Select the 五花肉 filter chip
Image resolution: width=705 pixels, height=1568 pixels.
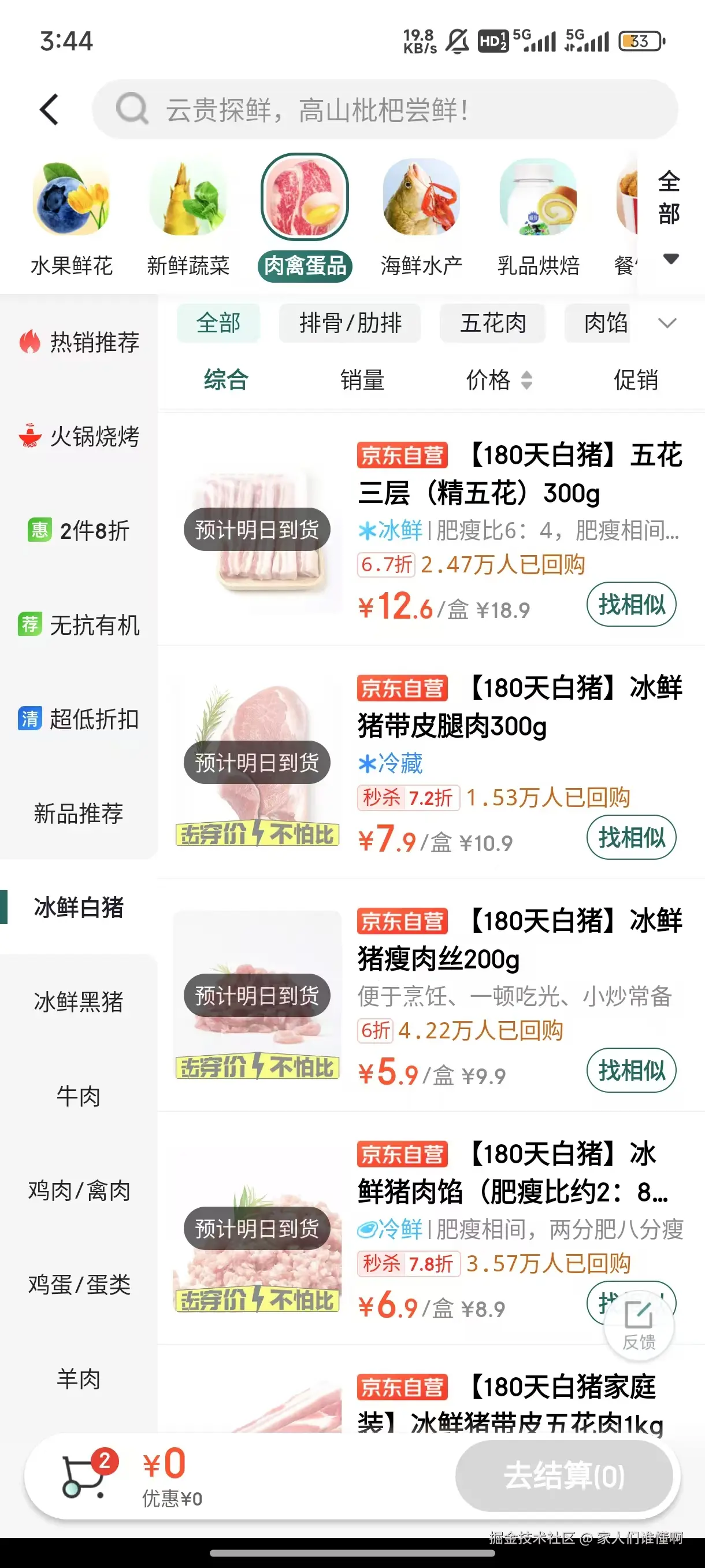pyautogui.click(x=492, y=323)
